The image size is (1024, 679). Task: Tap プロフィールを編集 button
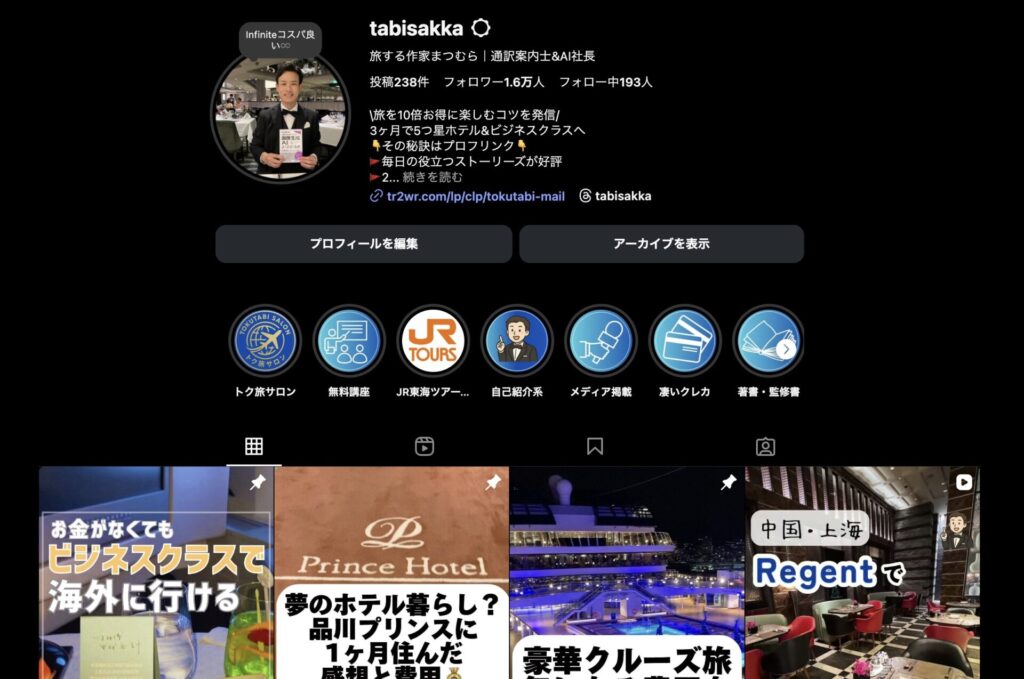tap(363, 244)
